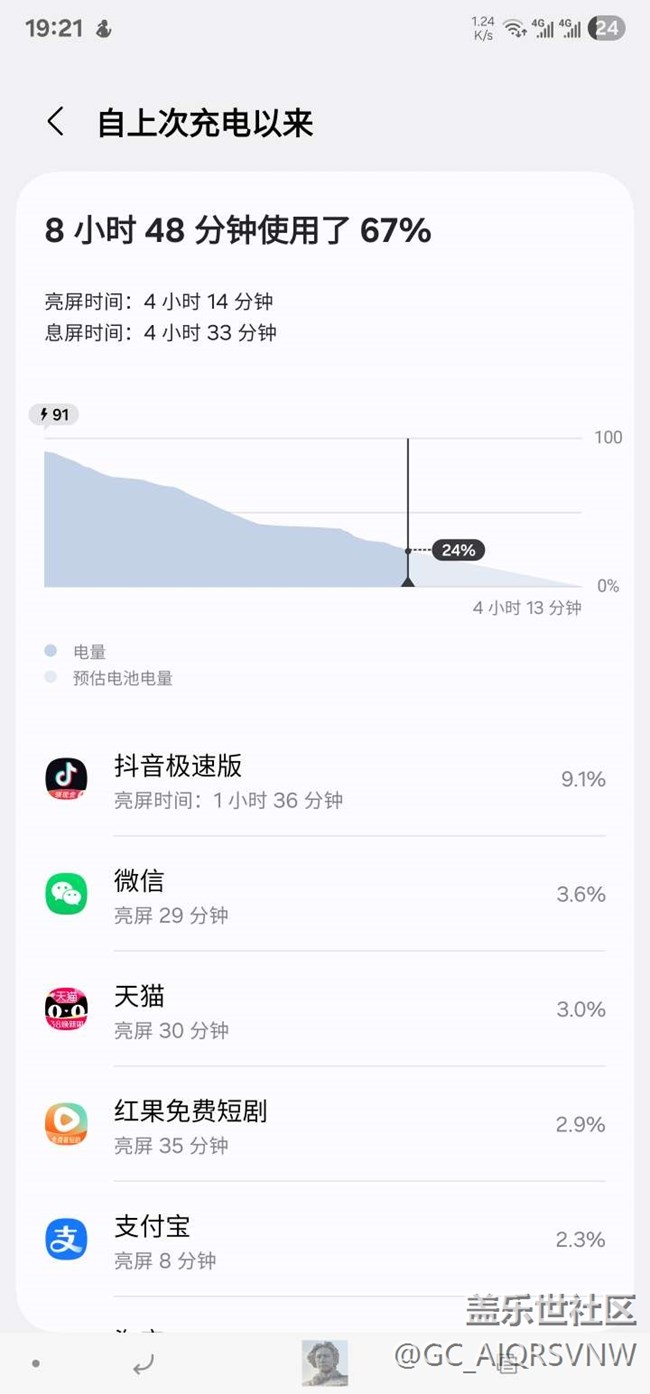Open battery details for 抖音极速版
The image size is (650, 1394).
point(325,781)
